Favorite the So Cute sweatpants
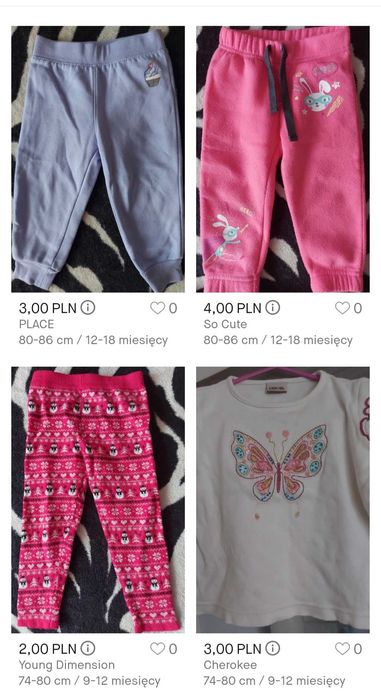The image size is (381, 699). coord(342,308)
